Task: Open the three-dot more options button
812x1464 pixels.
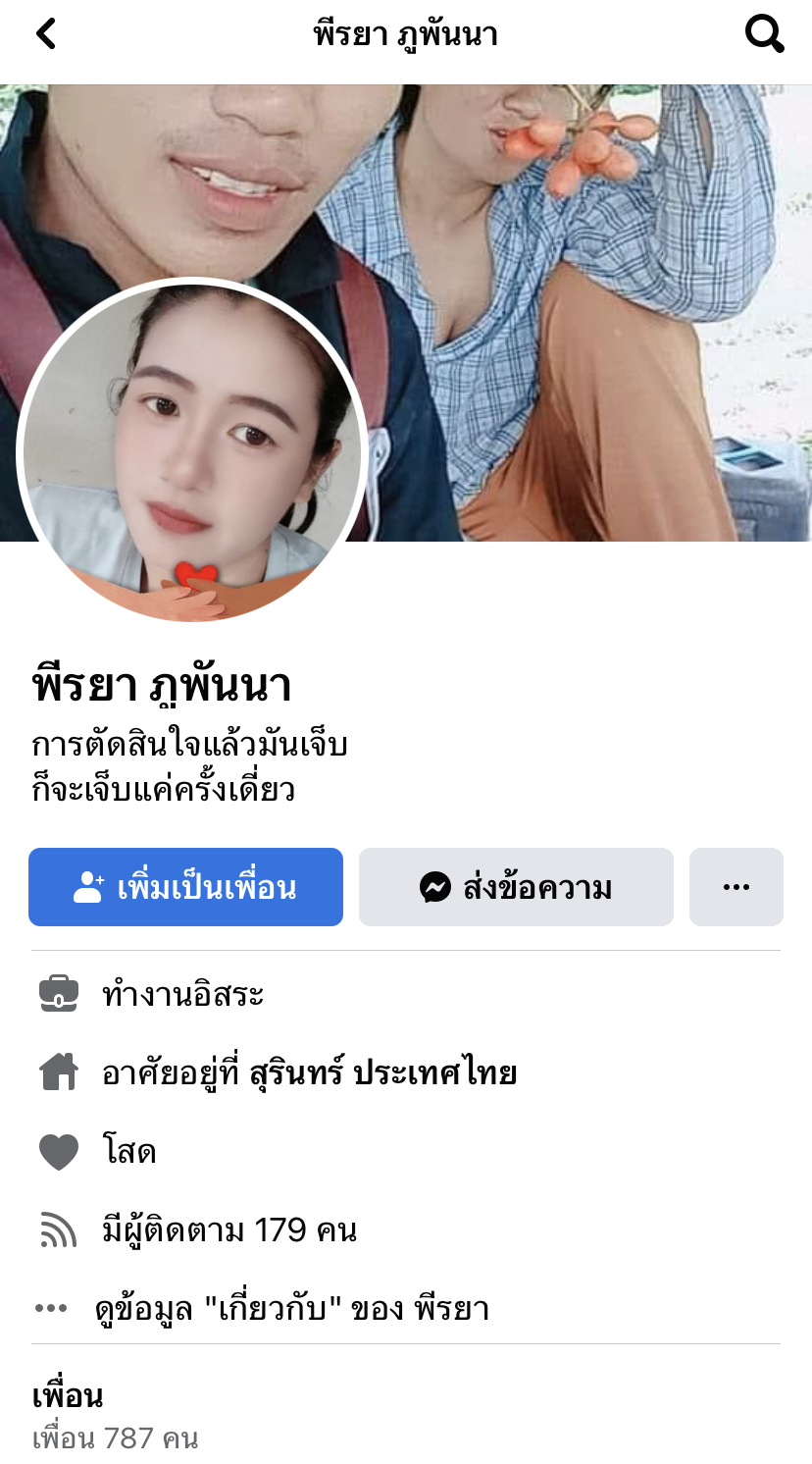Action: point(736,887)
